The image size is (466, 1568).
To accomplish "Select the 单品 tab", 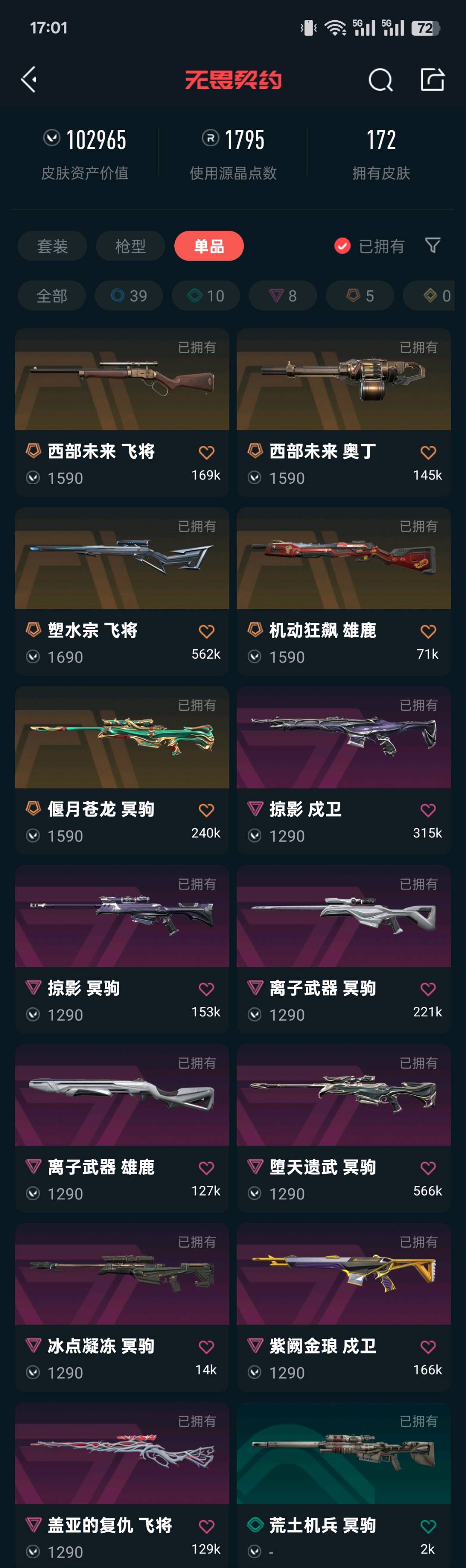I will (209, 246).
